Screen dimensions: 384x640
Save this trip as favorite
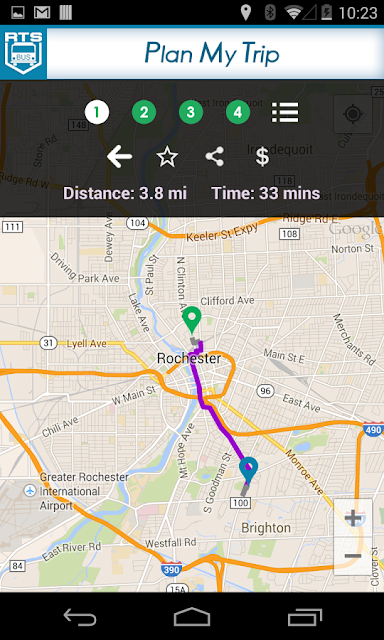click(168, 157)
